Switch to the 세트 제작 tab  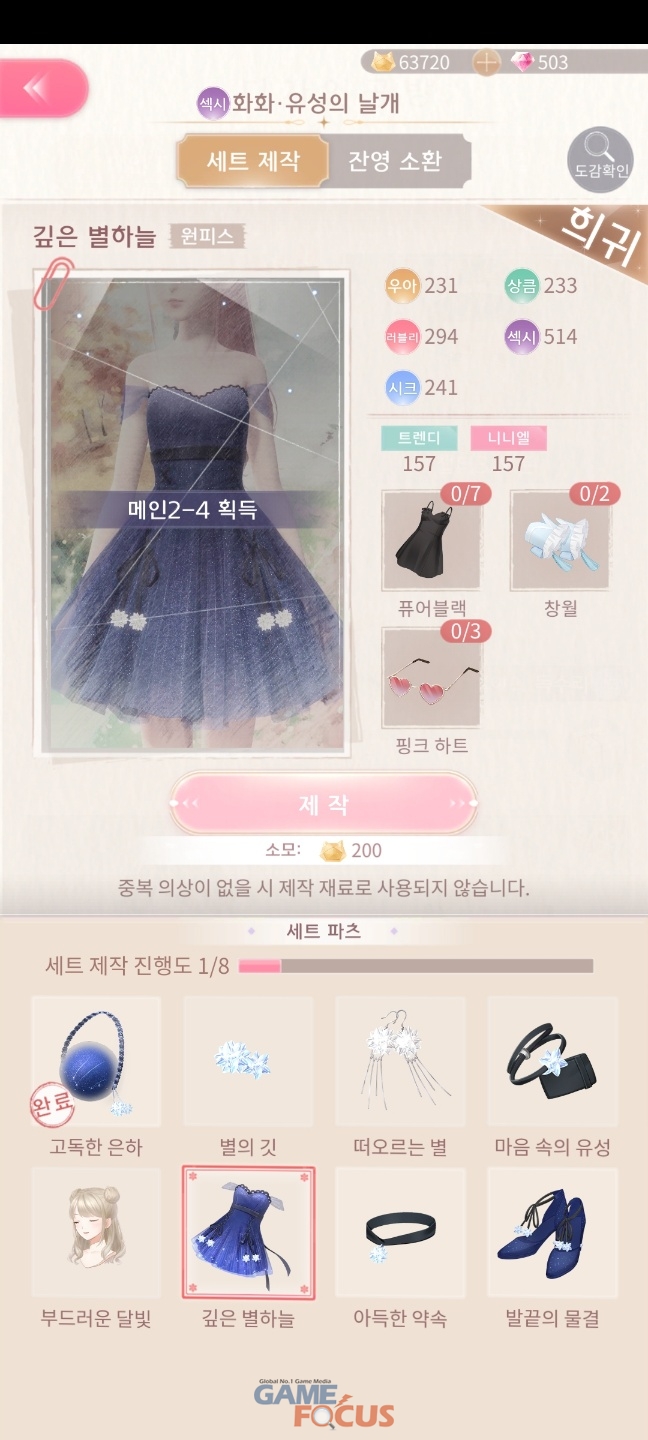[x=253, y=161]
